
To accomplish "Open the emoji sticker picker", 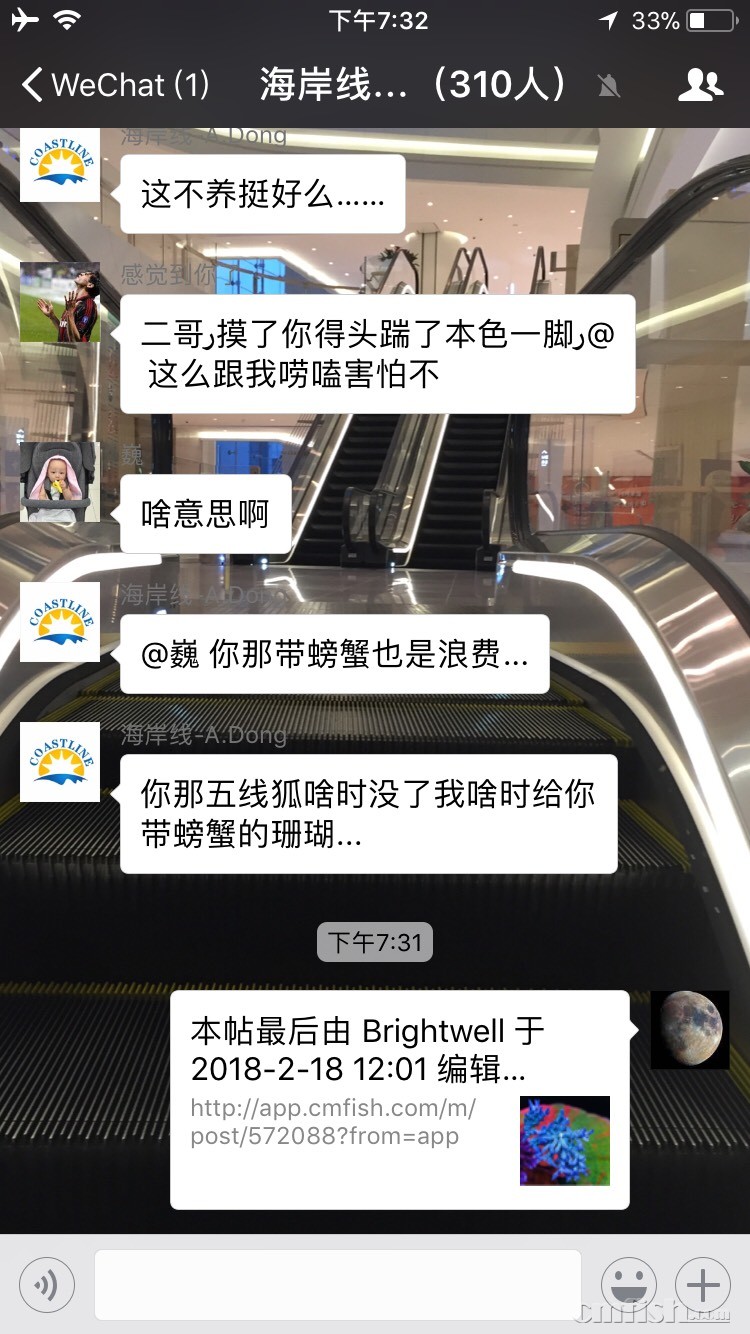I will pyautogui.click(x=629, y=1284).
